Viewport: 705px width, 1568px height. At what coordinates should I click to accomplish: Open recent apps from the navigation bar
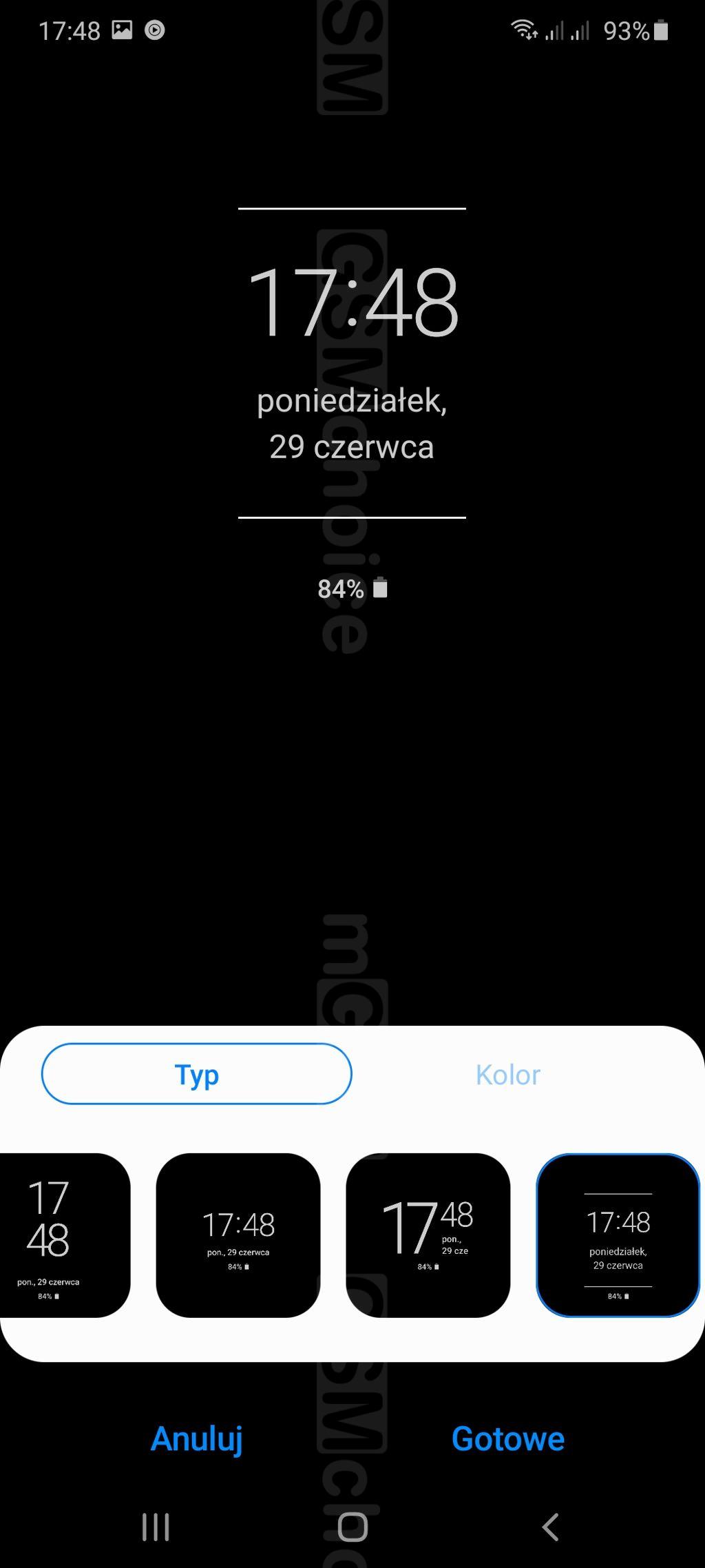156,1527
